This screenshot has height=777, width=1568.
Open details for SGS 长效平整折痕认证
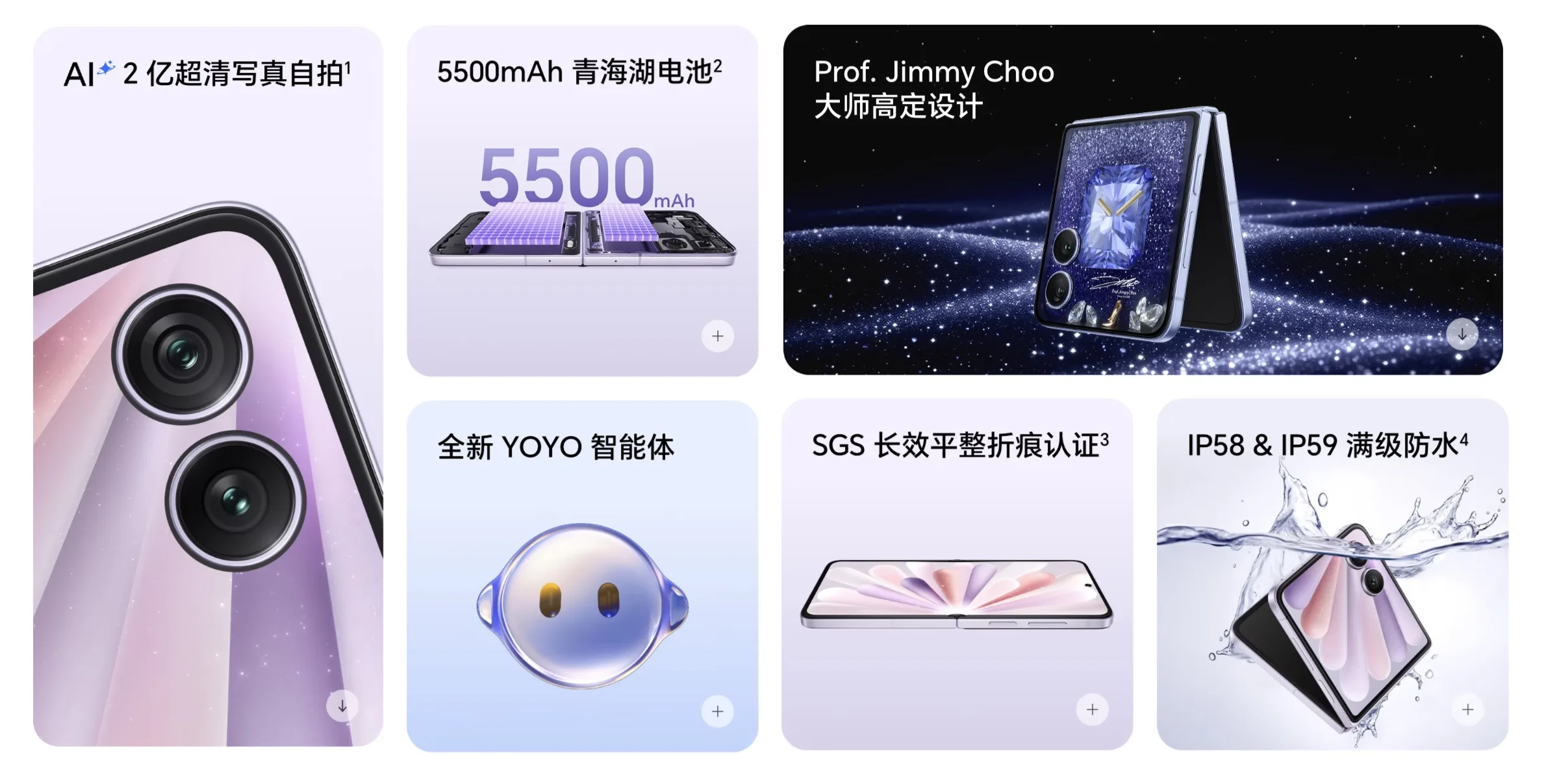[1092, 709]
